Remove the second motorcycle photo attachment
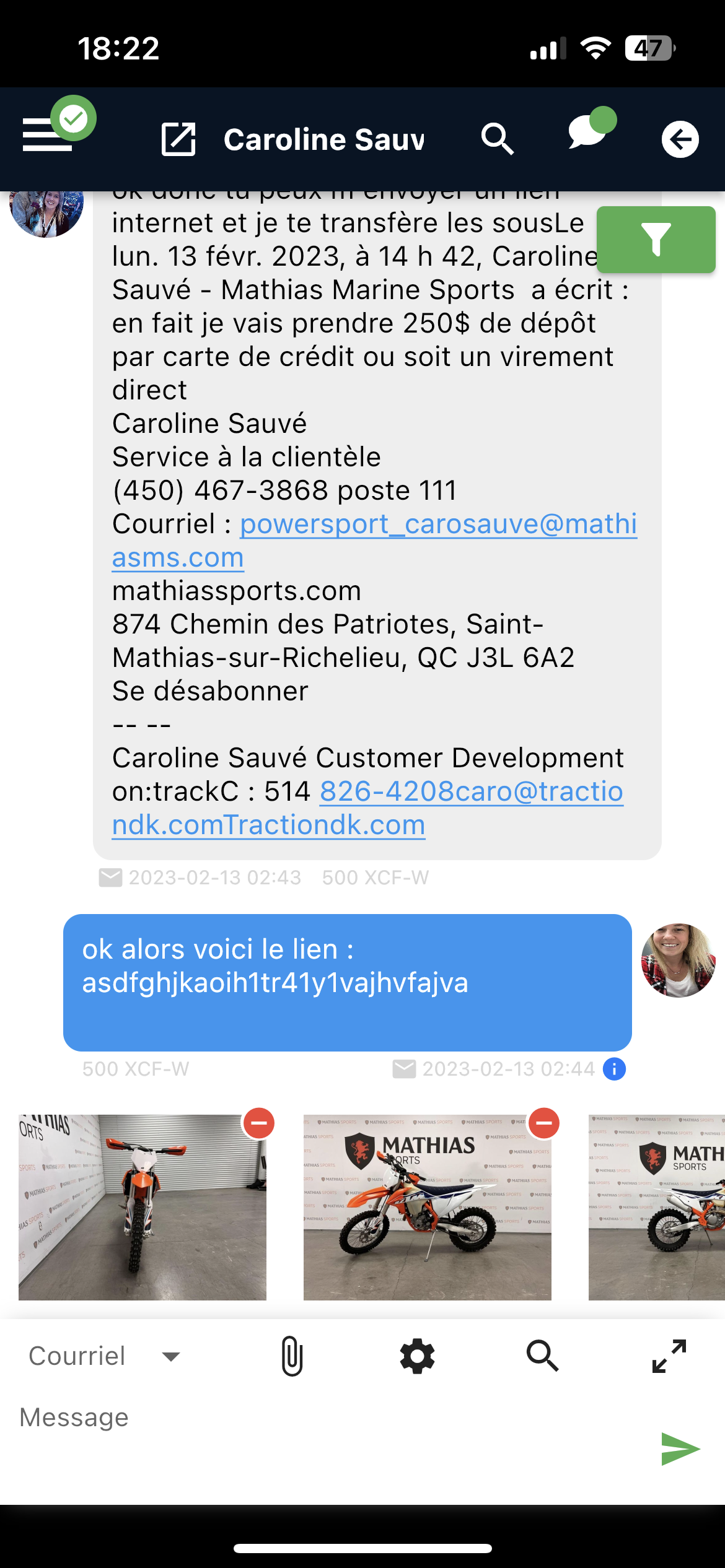Viewport: 725px width, 1568px height. coord(544,1123)
